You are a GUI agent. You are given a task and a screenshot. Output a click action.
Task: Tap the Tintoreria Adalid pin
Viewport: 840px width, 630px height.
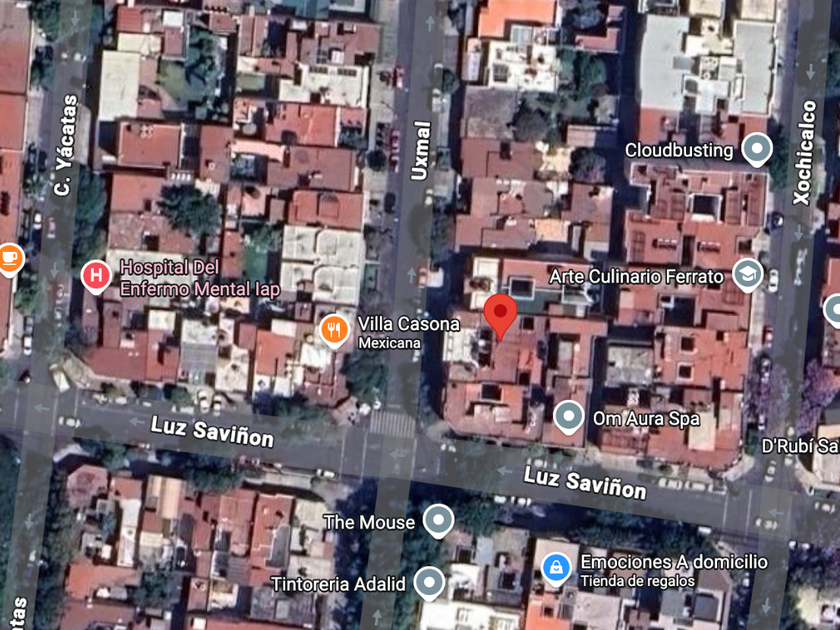tap(429, 583)
